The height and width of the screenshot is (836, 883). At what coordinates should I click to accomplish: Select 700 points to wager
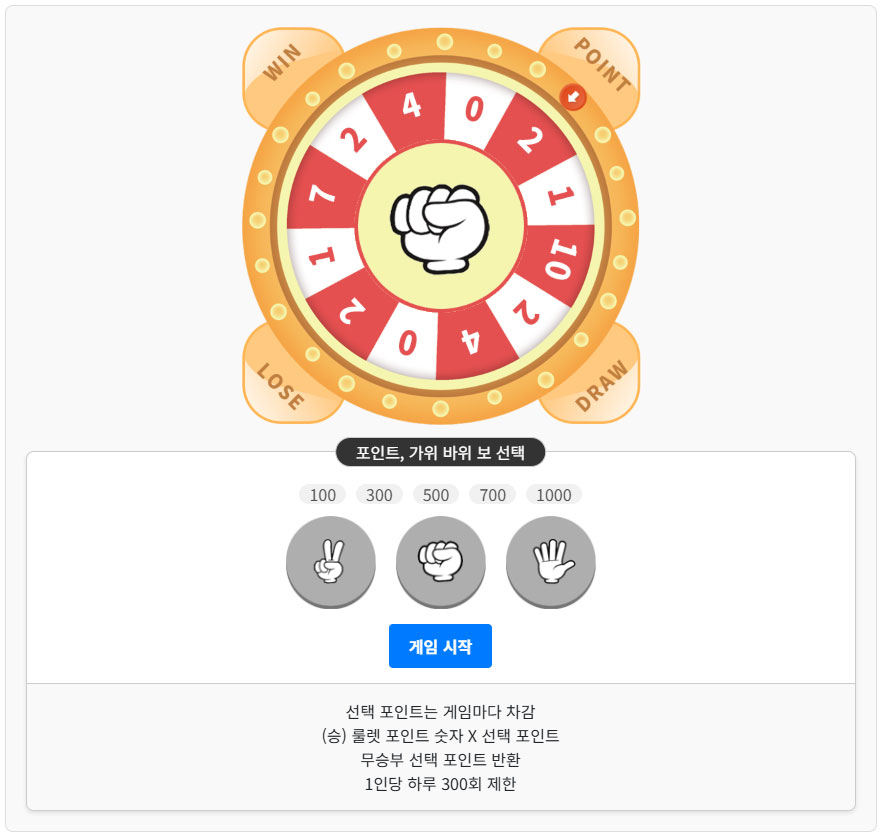[493, 495]
